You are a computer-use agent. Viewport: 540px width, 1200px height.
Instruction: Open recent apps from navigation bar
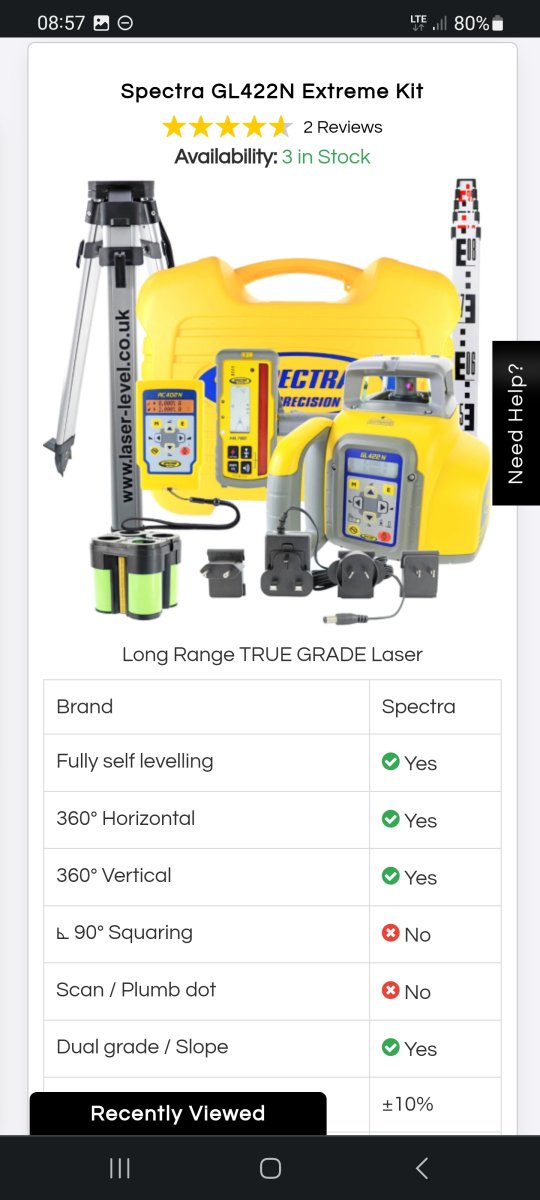pyautogui.click(x=119, y=1168)
